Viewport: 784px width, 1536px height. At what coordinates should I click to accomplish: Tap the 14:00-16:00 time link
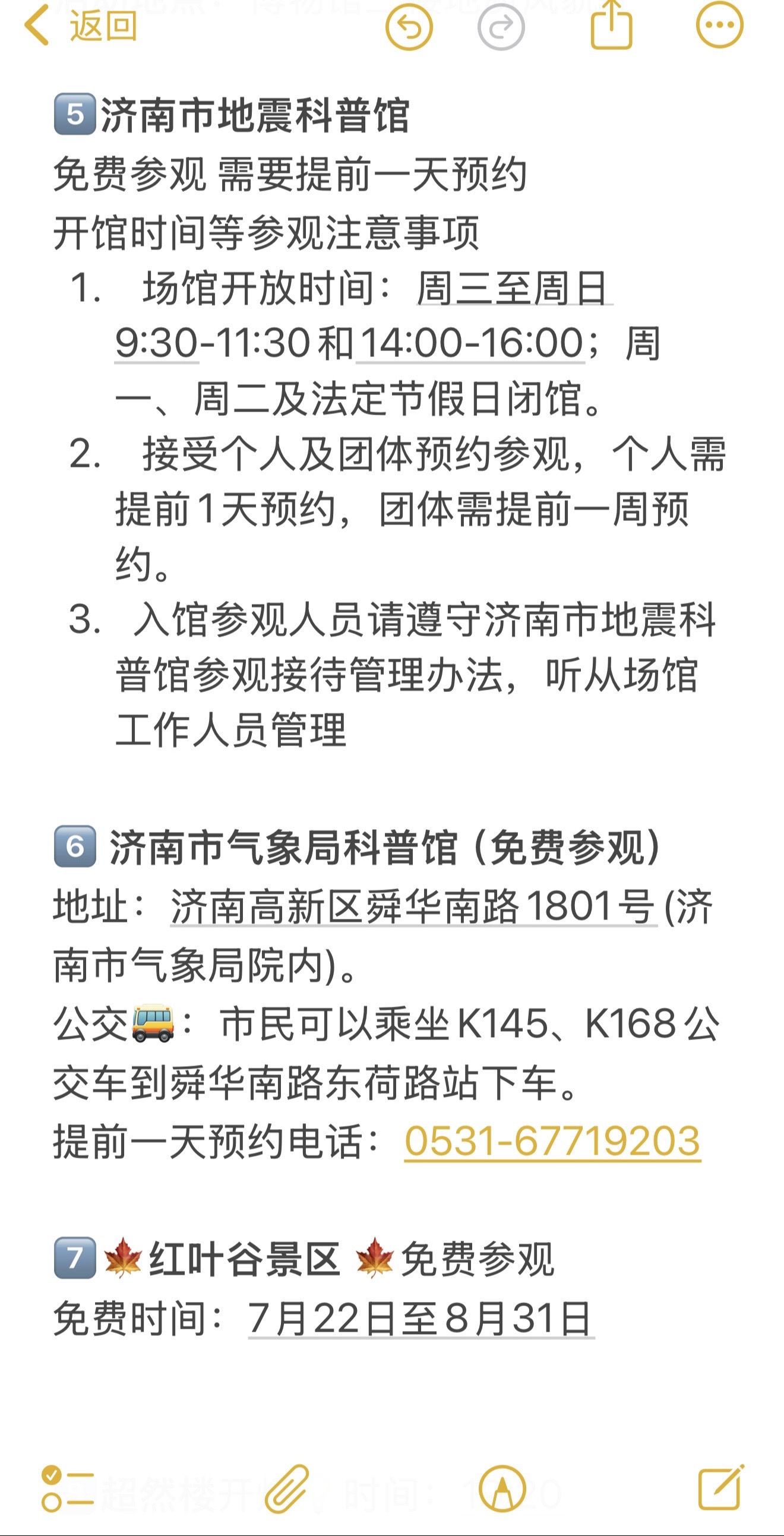click(471, 343)
